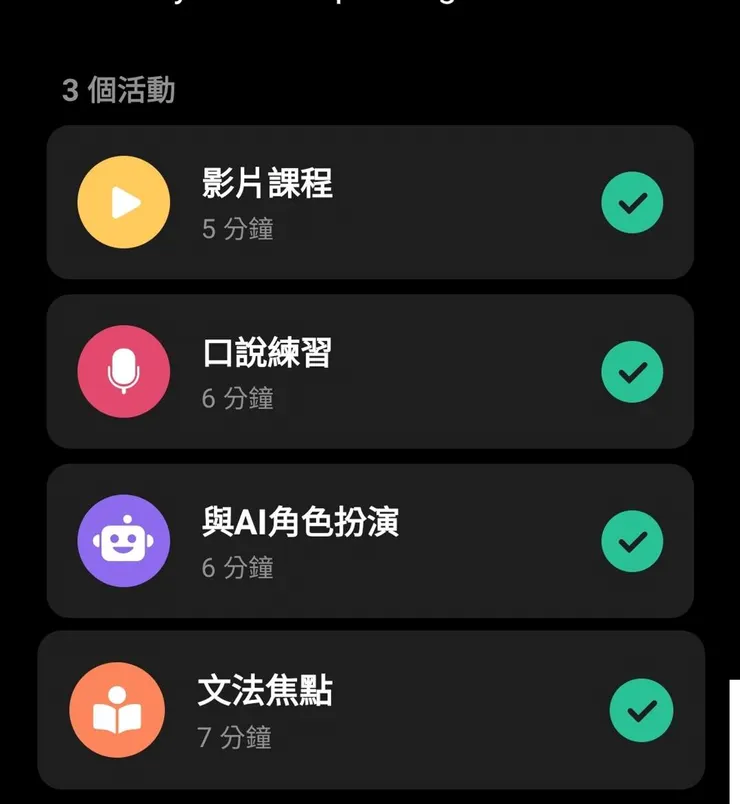This screenshot has width=740, height=804.
Task: Tap the pink microphone icon for 口說練習
Action: click(x=122, y=371)
